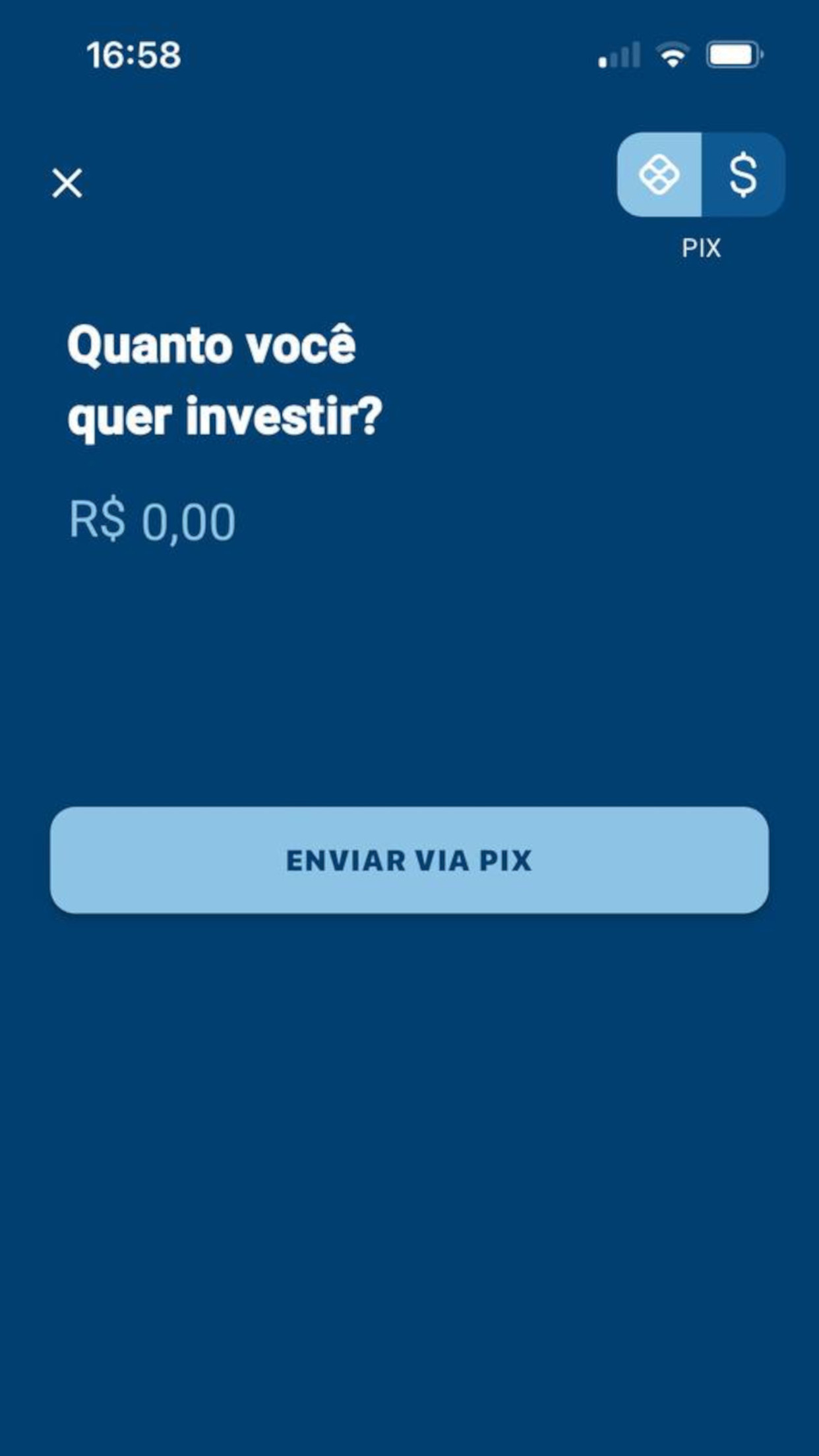Tap the R$ 0,00 amount field

(x=152, y=521)
